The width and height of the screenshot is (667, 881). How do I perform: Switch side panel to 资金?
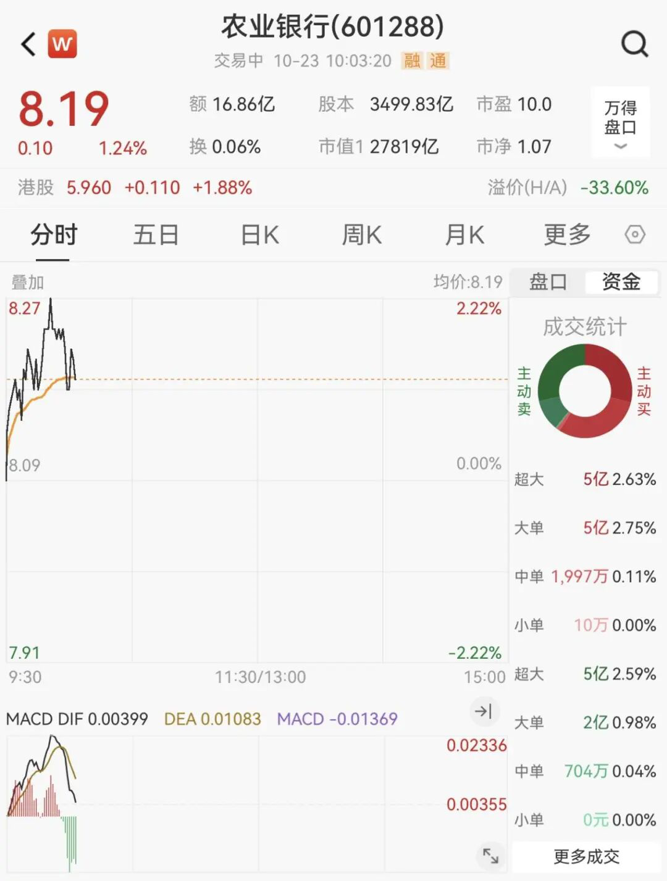621,282
